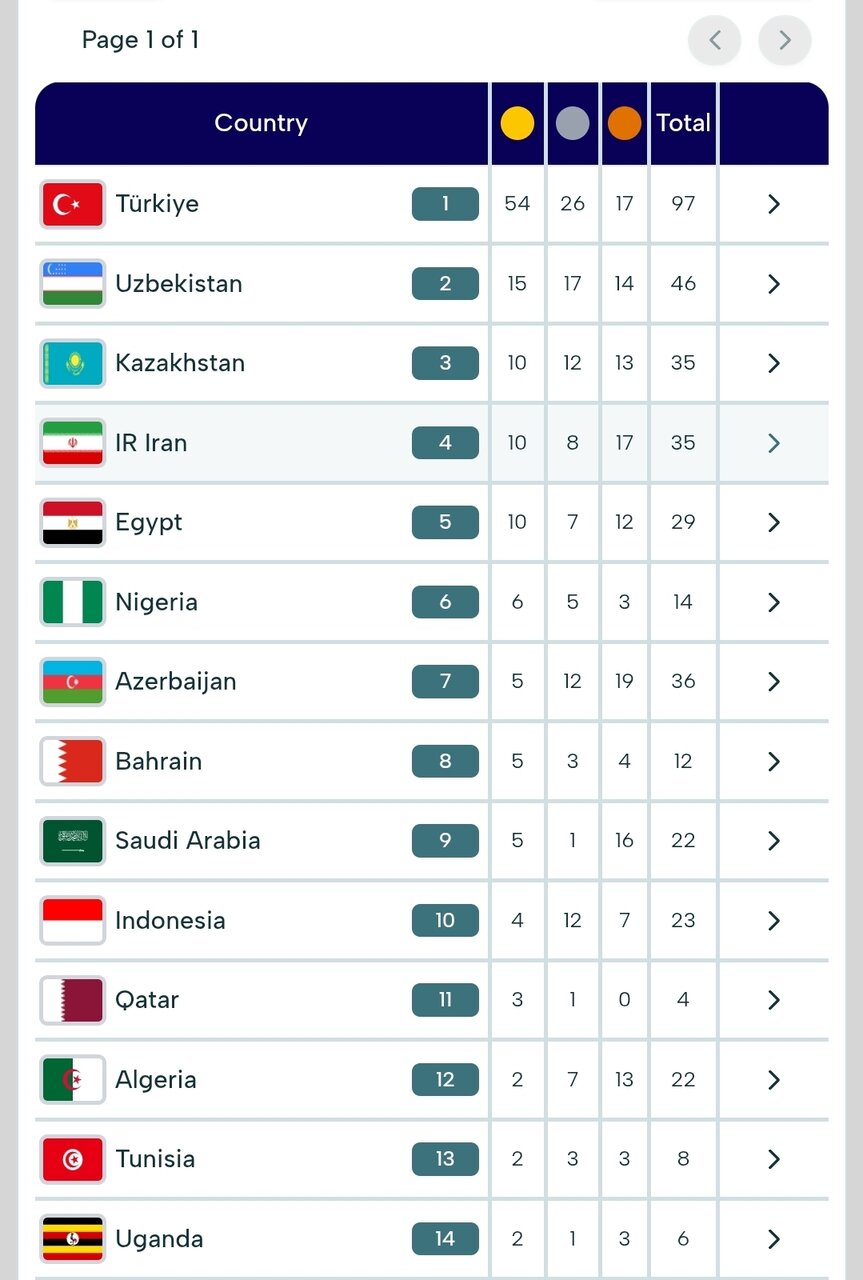View IR Iran medal breakdown
The width and height of the screenshot is (863, 1280).
click(x=773, y=443)
